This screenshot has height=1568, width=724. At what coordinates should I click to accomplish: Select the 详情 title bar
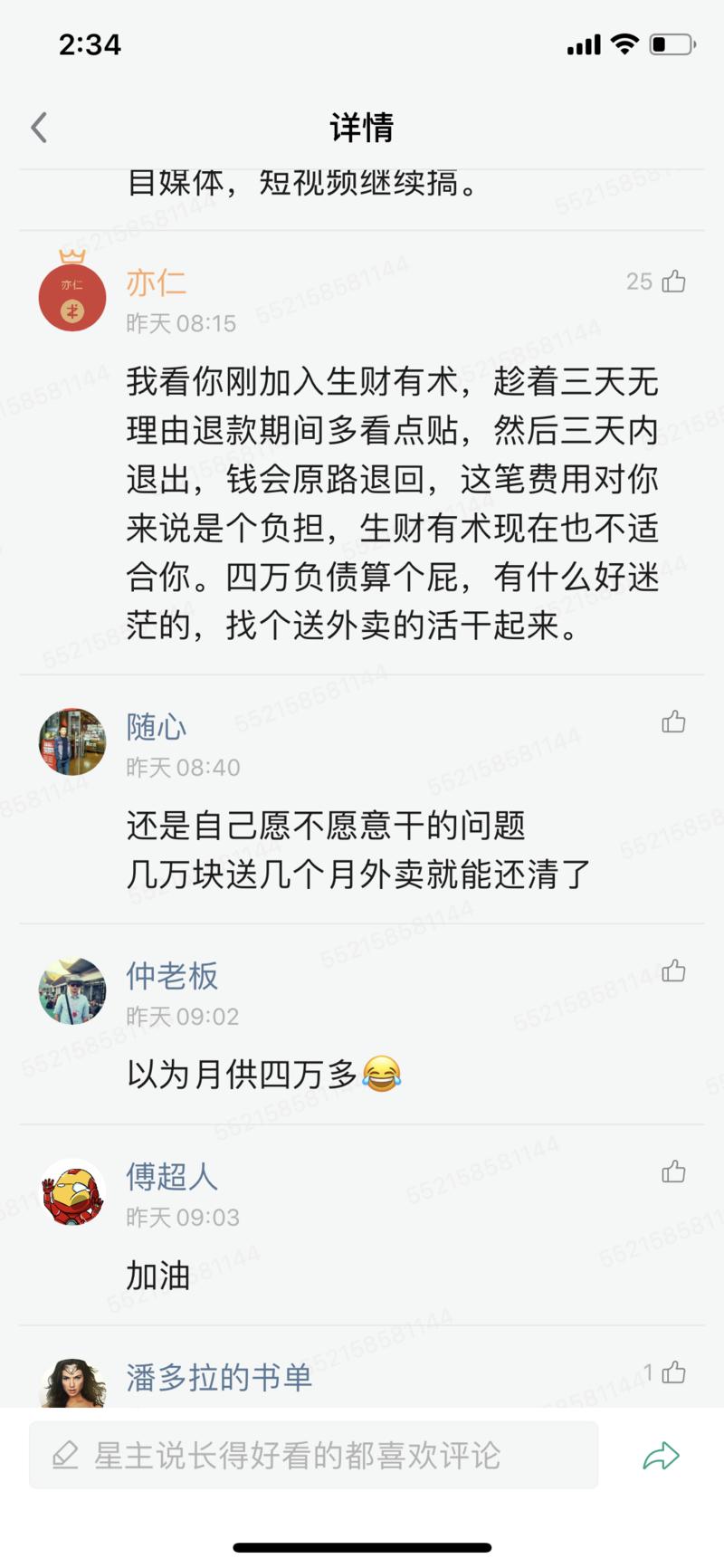tap(362, 128)
